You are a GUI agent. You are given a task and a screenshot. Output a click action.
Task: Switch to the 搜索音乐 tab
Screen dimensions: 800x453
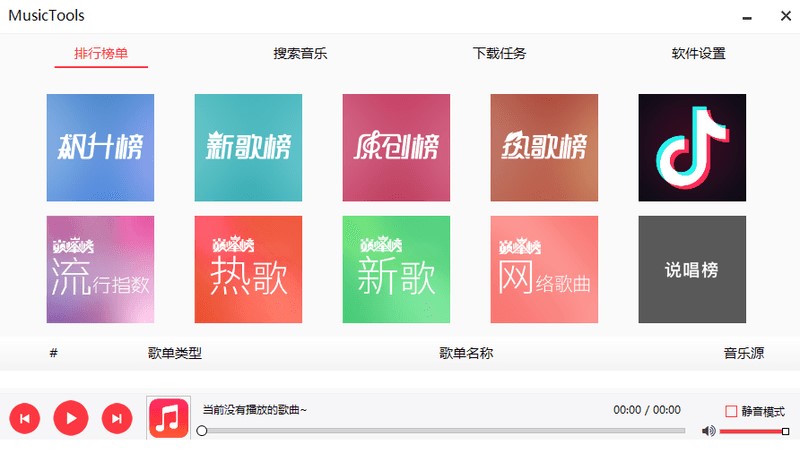click(x=300, y=54)
